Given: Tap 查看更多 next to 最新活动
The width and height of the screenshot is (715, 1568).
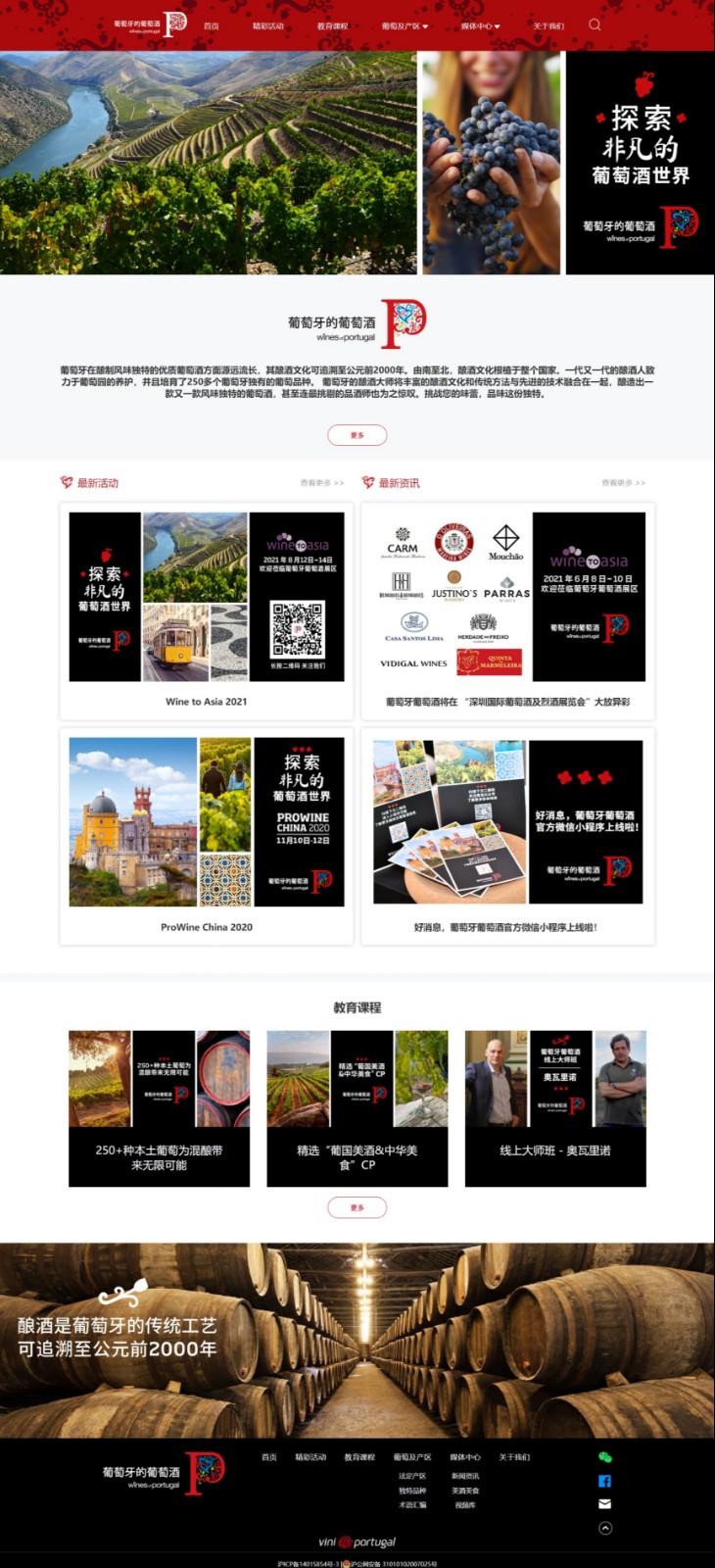Looking at the screenshot, I should point(322,483).
